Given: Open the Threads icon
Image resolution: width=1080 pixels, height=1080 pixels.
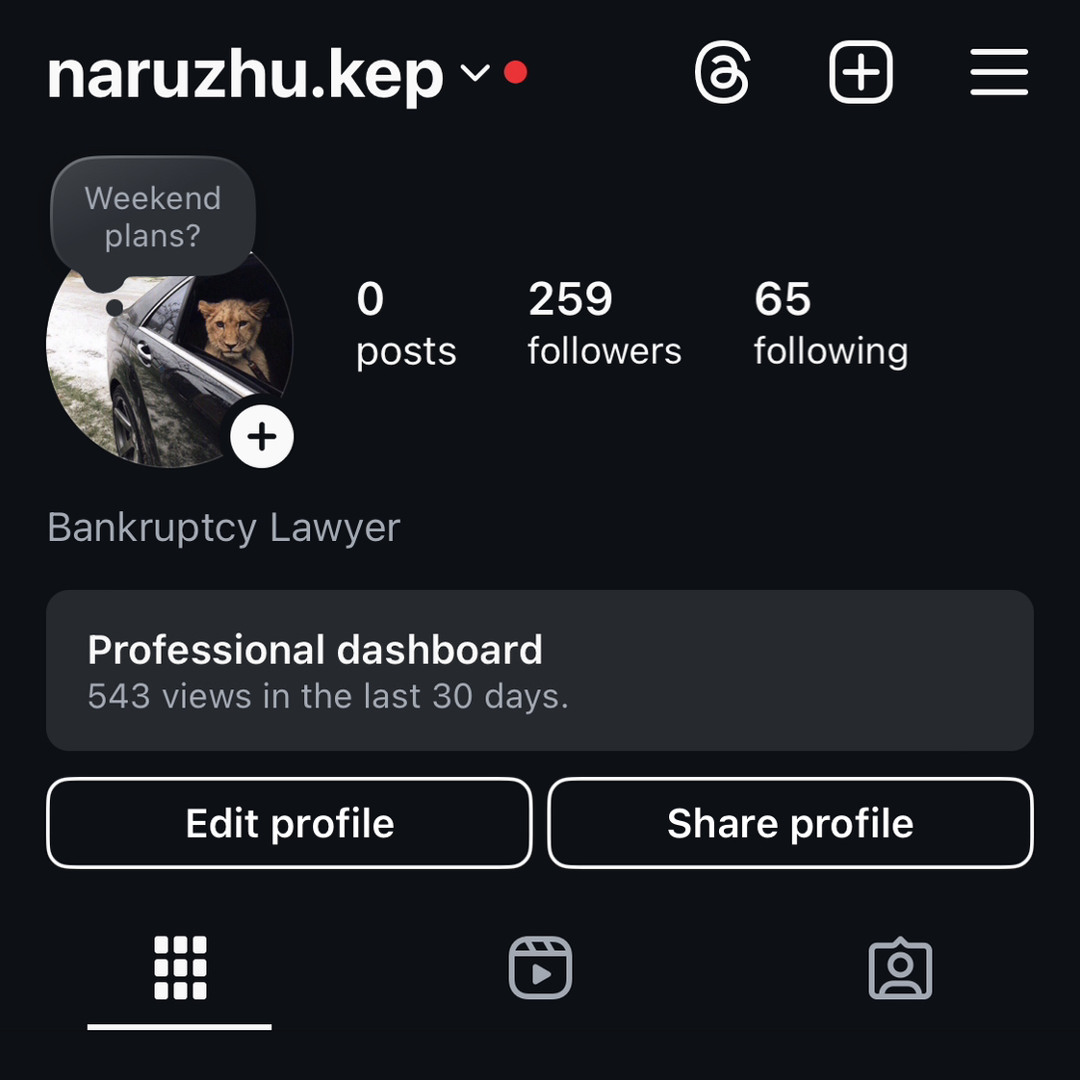Looking at the screenshot, I should point(722,73).
